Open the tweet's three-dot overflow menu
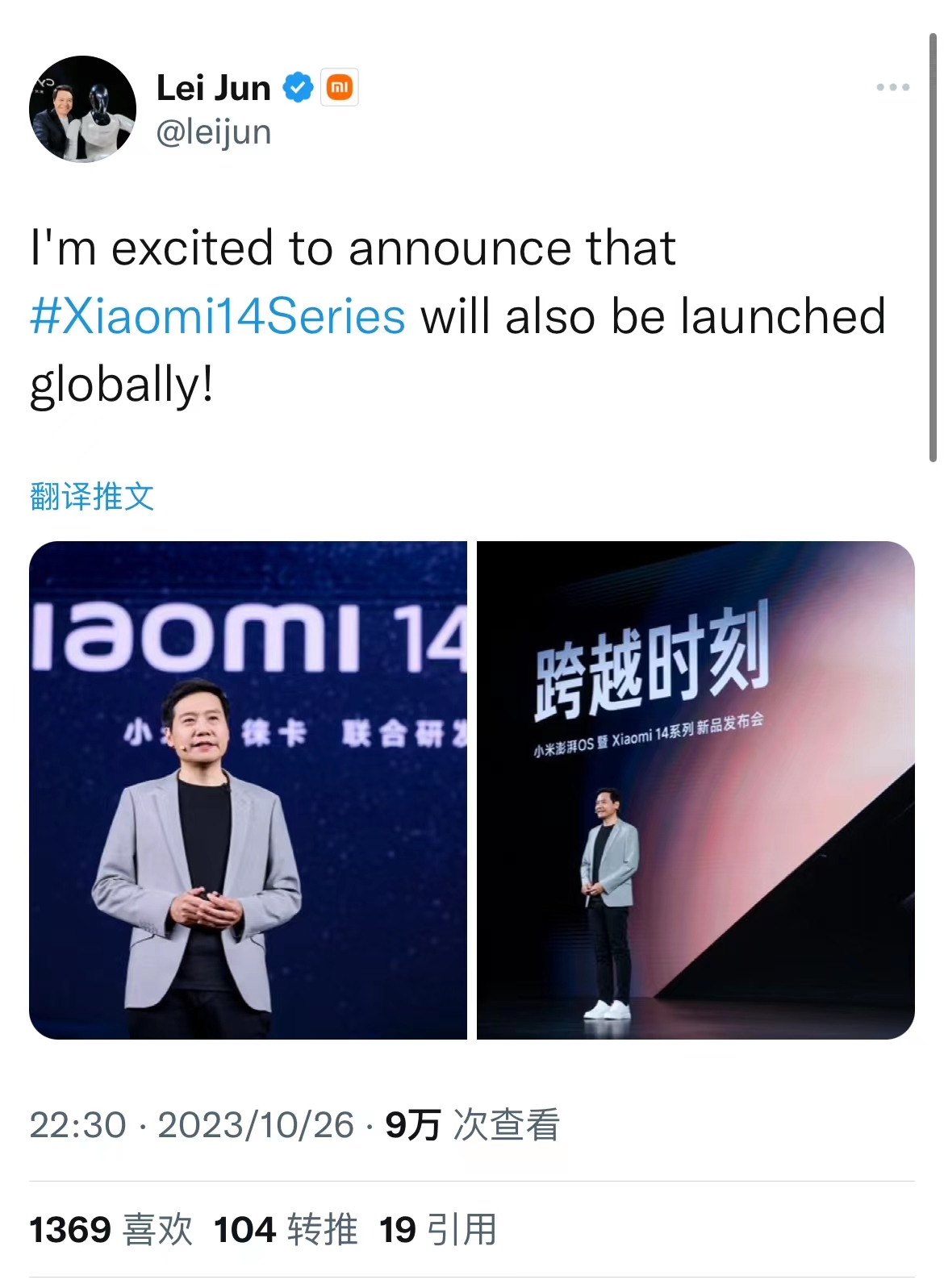The image size is (944, 1288). pyautogui.click(x=892, y=87)
